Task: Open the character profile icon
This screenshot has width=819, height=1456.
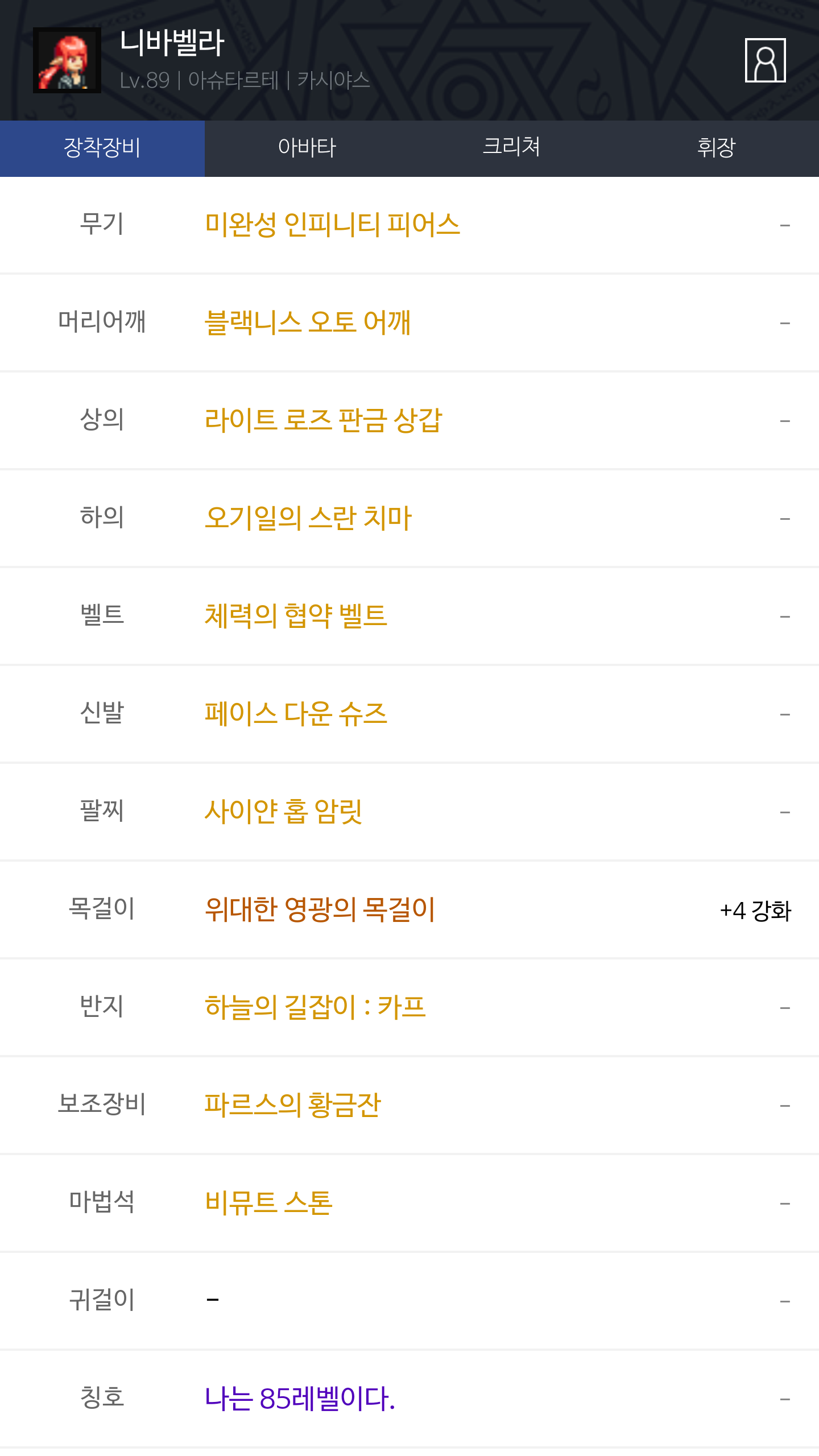Action: pyautogui.click(x=765, y=60)
